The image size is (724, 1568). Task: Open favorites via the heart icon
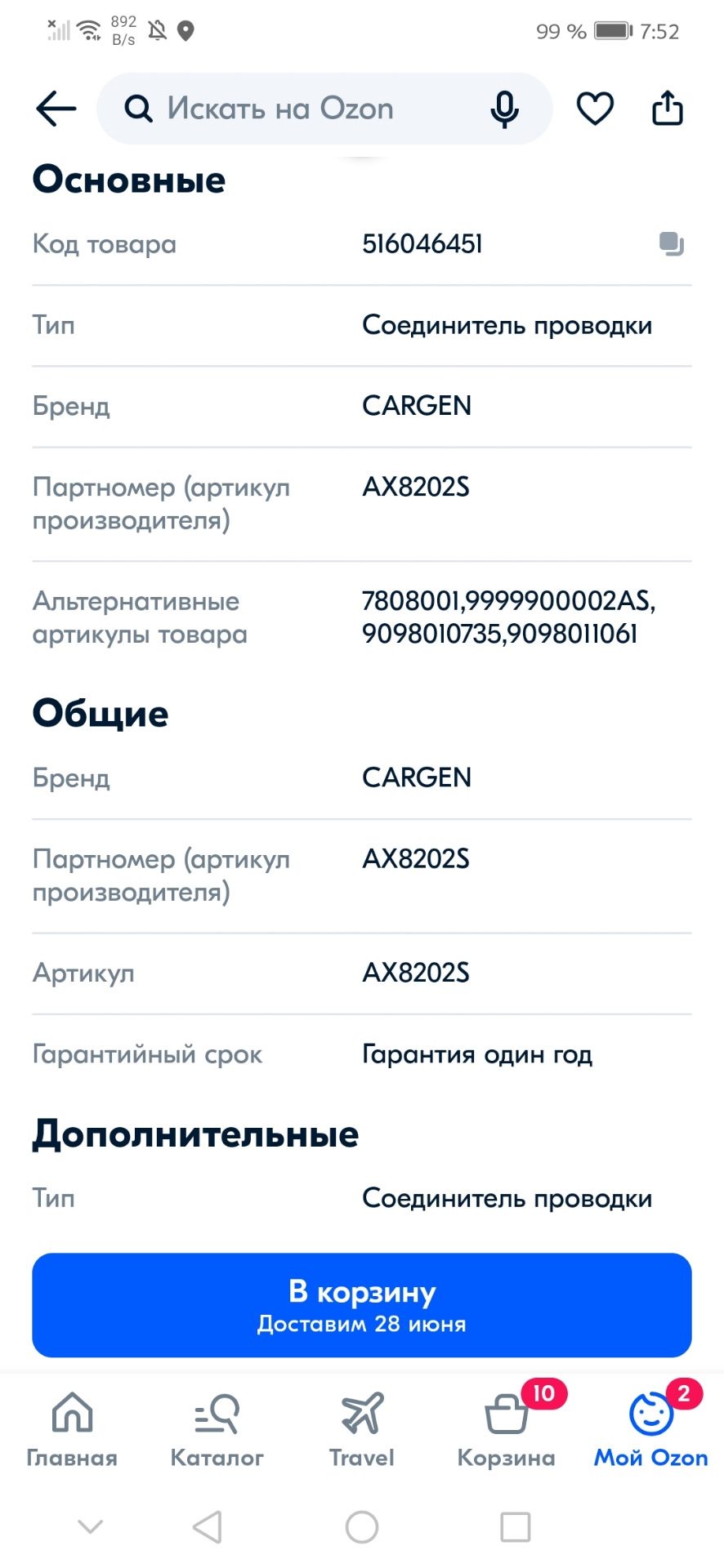pos(594,107)
